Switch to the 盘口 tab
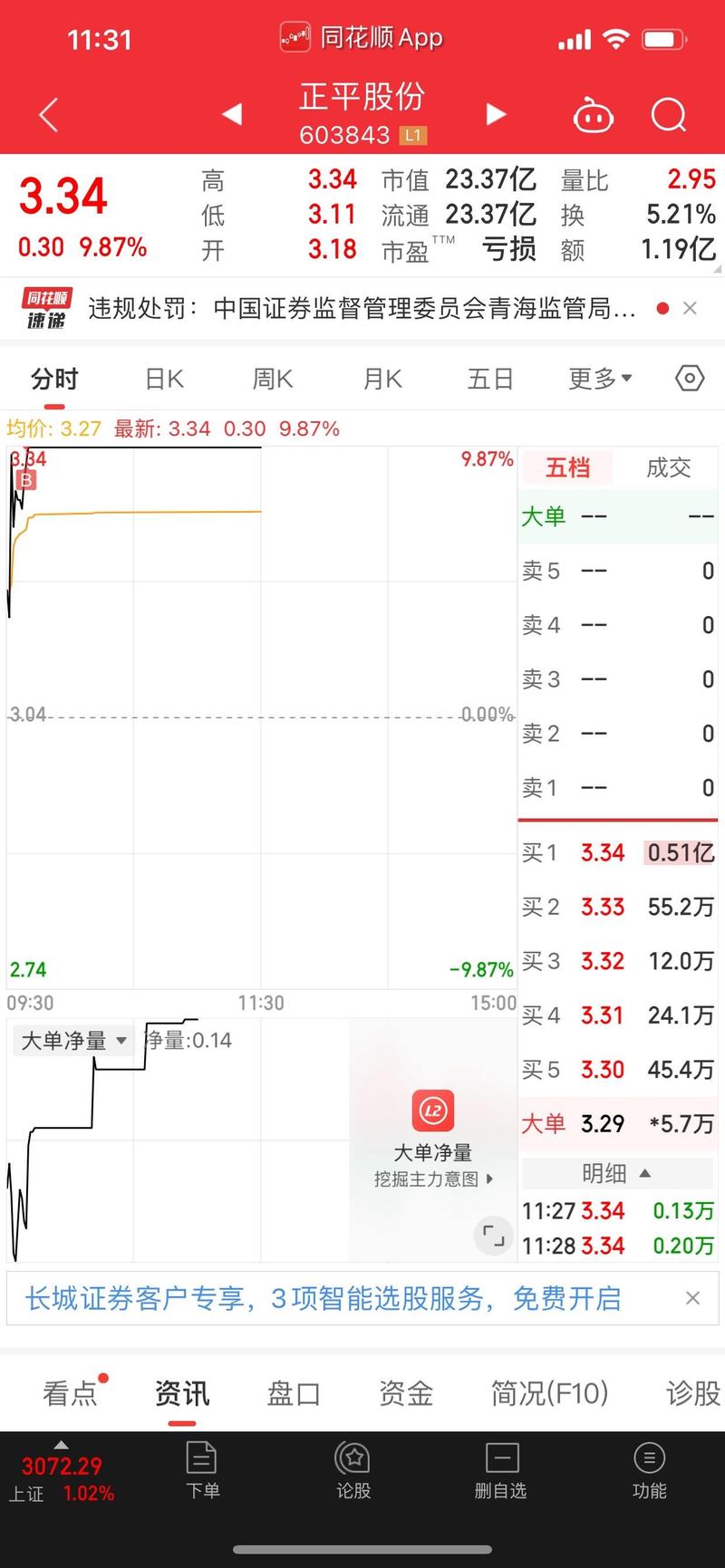 [293, 1393]
